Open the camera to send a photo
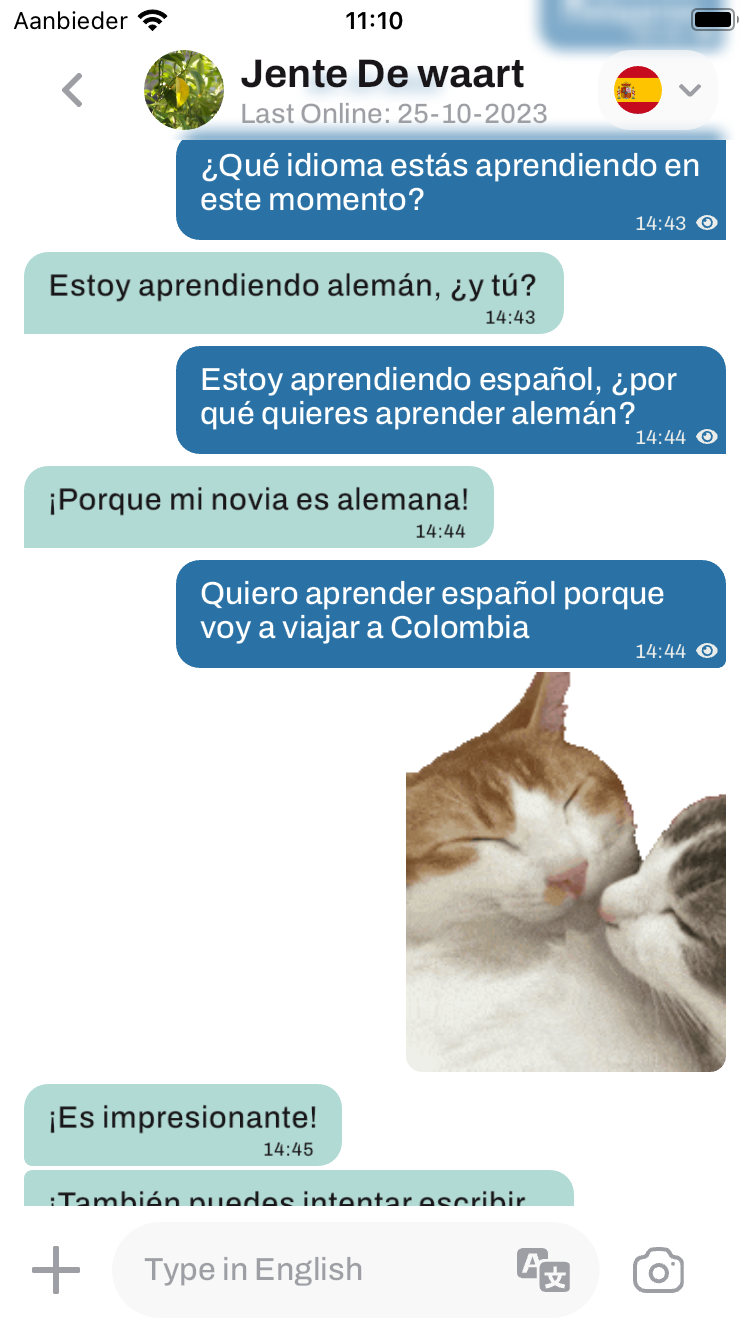Image resolution: width=750 pixels, height=1334 pixels. (658, 1270)
